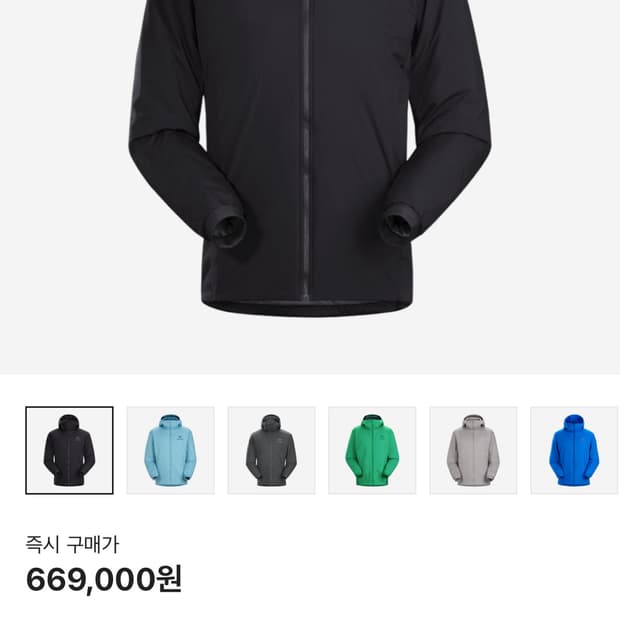The height and width of the screenshot is (620, 620).
Task: Pick the green jacket thumbnail
Action: coord(372,450)
